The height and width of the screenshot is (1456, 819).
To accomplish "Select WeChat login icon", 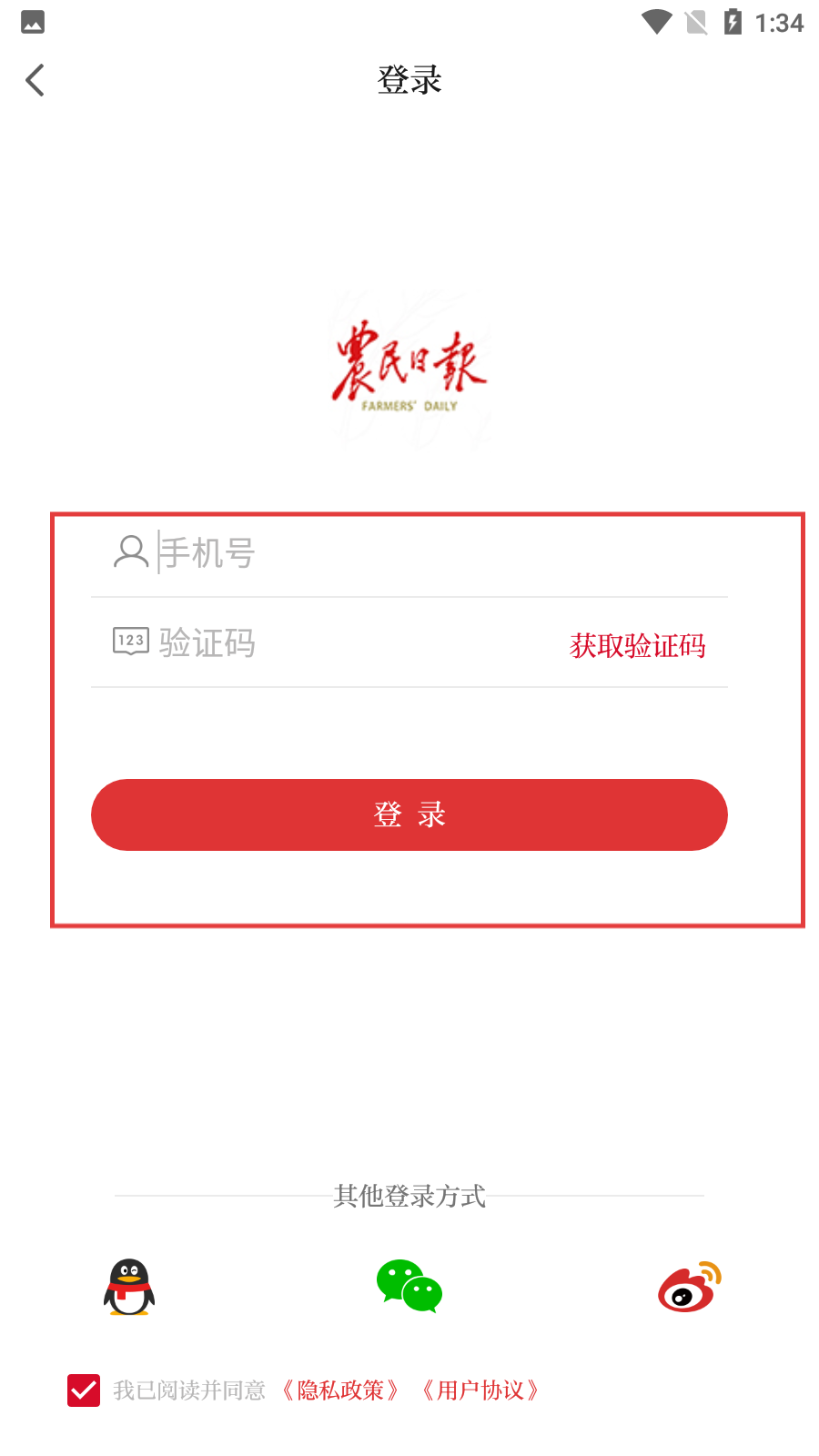I will click(409, 1286).
